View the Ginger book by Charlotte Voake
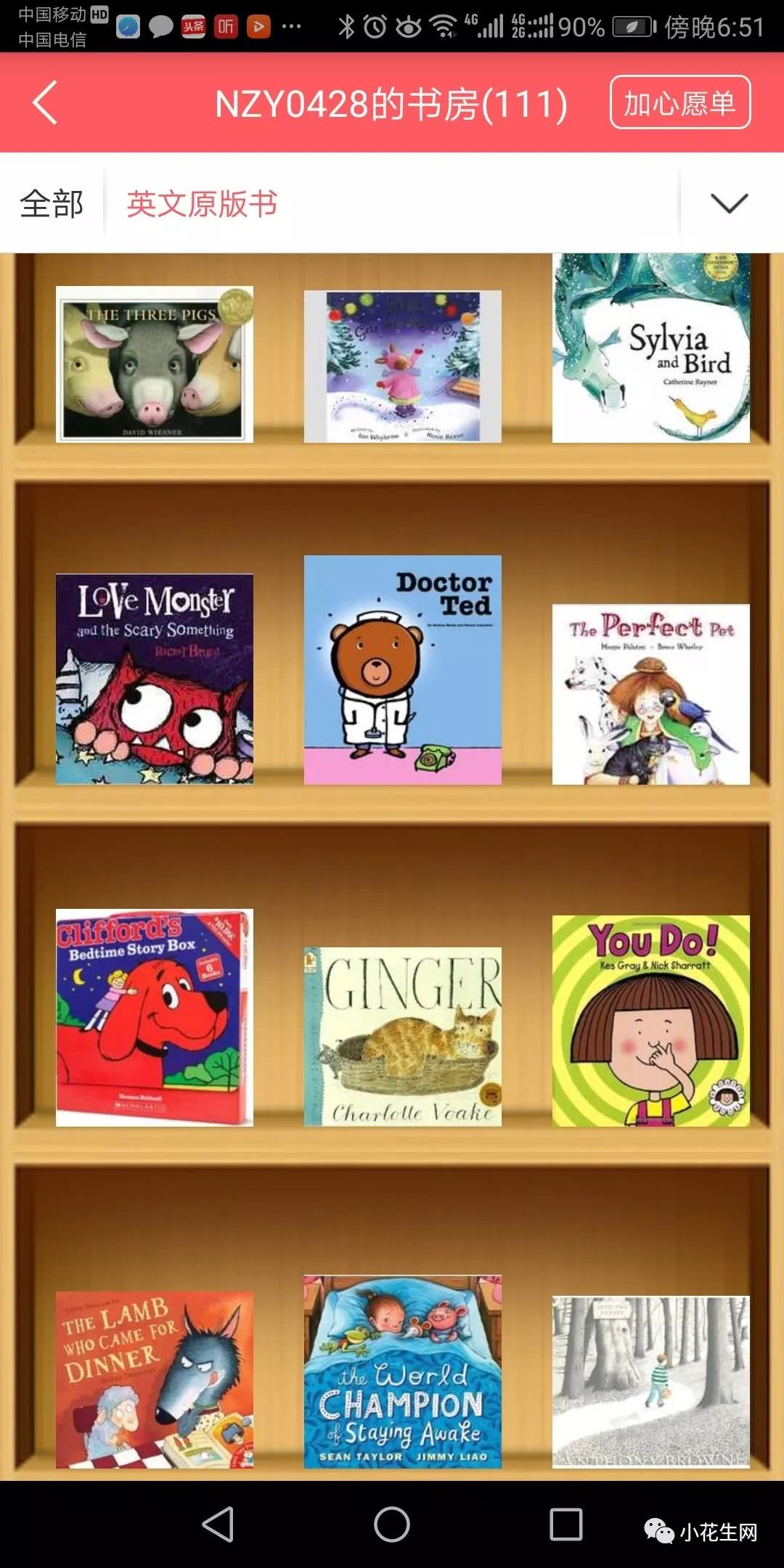The image size is (784, 1568). pos(402,1037)
